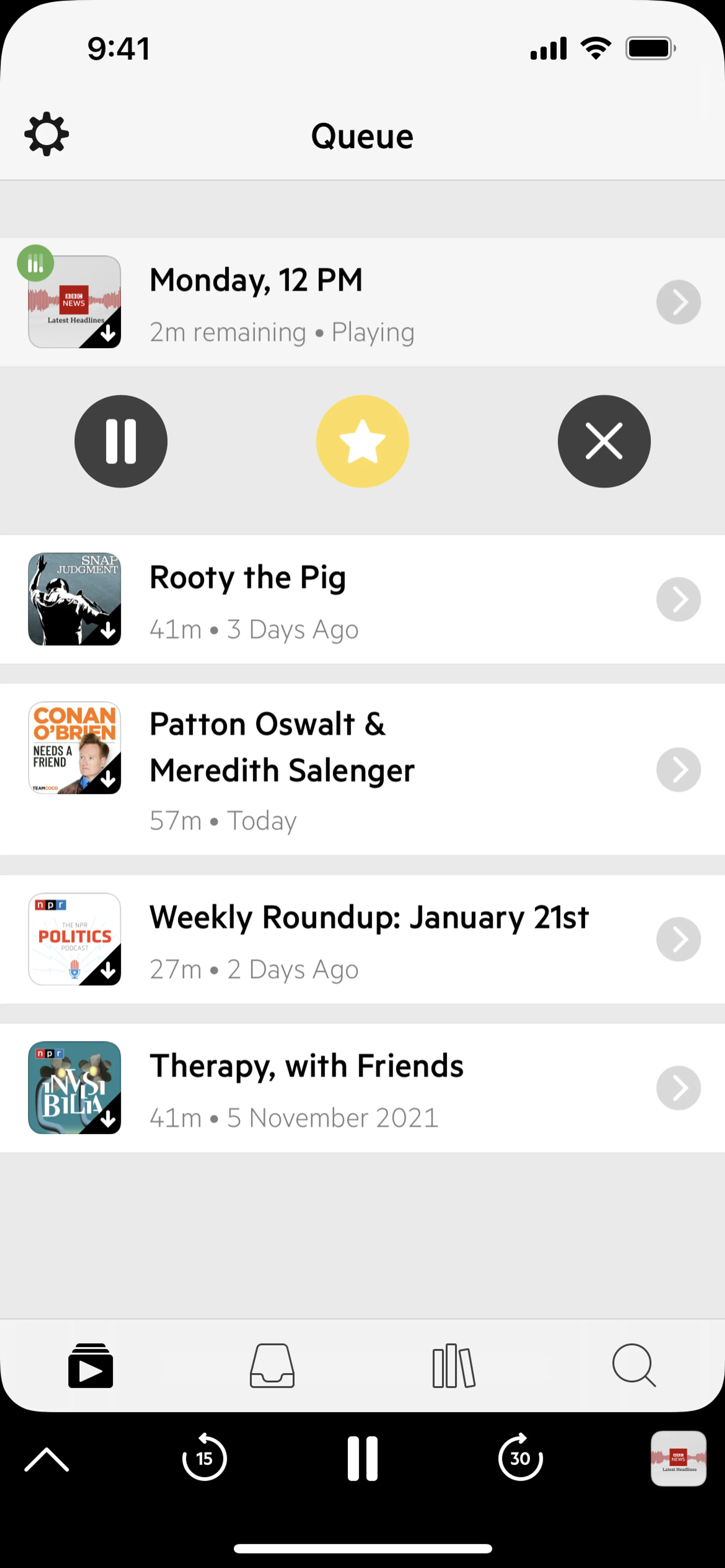Screen dimensions: 725x1568
Task: Pause playback in the bottom mini player
Action: 362,1459
